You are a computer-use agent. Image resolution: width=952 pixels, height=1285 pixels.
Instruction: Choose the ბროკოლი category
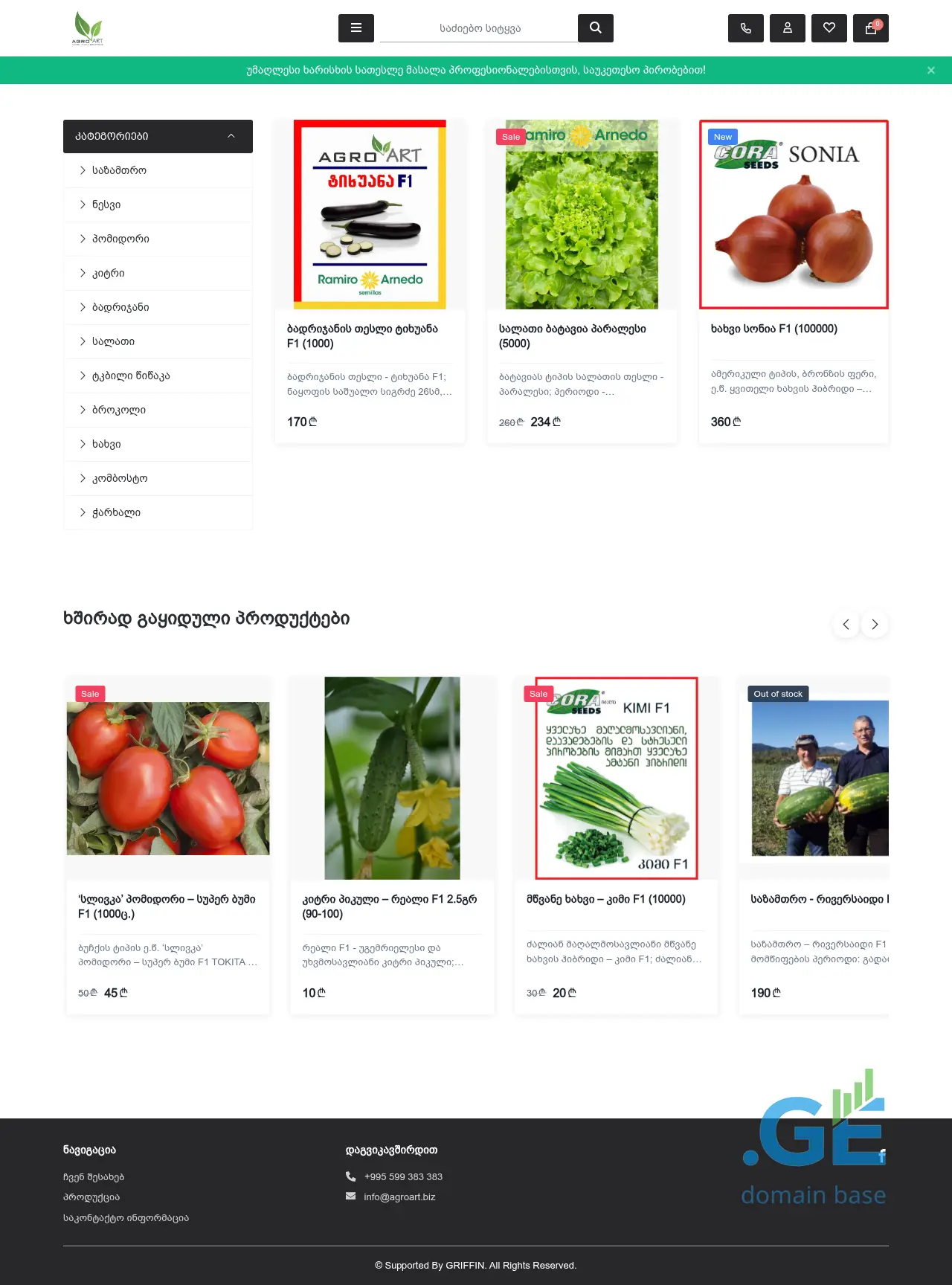119,410
